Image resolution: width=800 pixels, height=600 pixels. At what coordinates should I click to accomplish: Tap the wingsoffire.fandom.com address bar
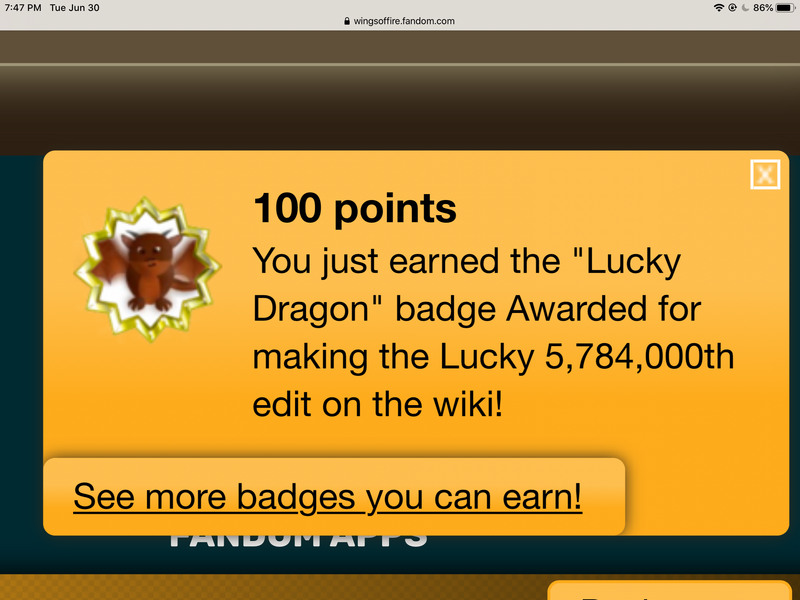[399, 20]
